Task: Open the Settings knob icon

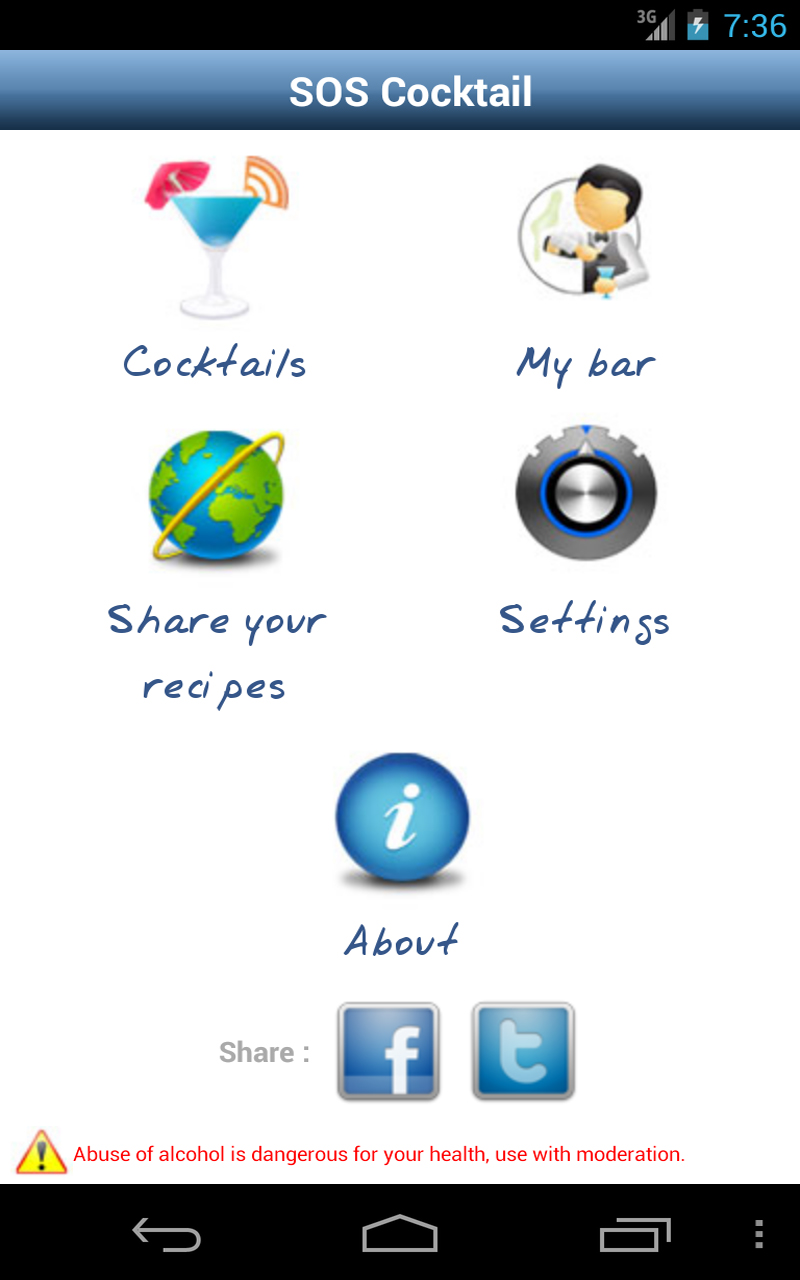Action: coord(585,492)
